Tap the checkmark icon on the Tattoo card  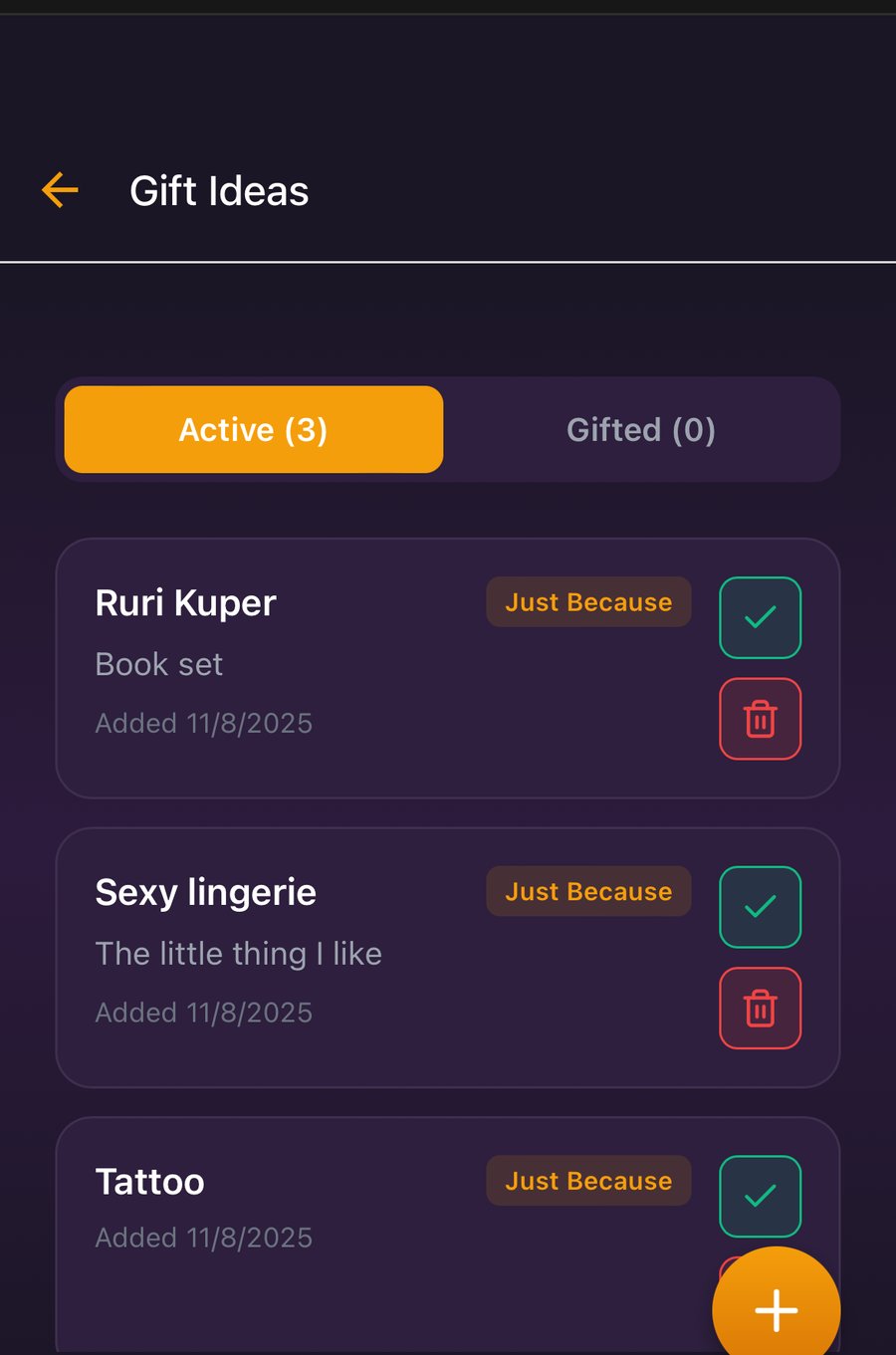tap(760, 1196)
